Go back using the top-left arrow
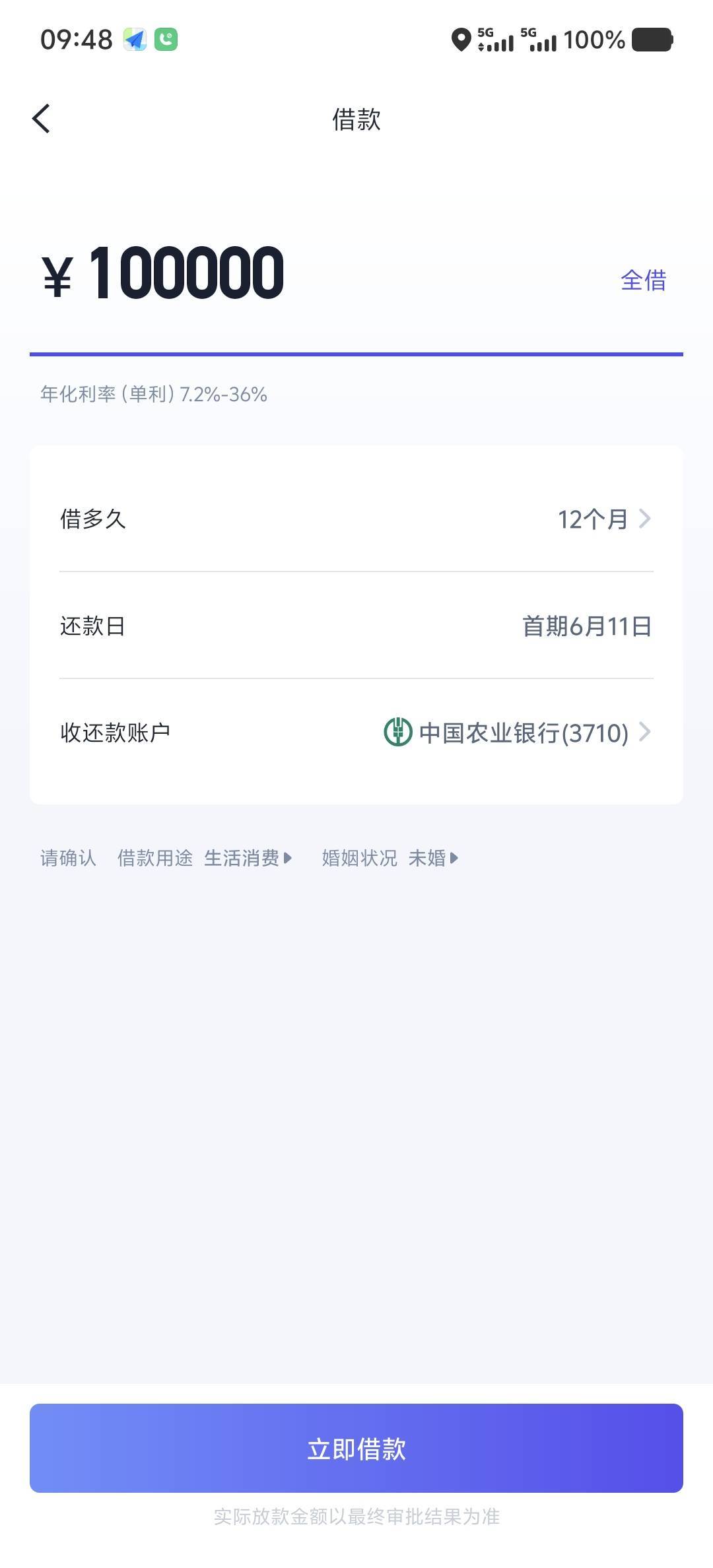Viewport: 713px width, 1568px height. (x=41, y=119)
